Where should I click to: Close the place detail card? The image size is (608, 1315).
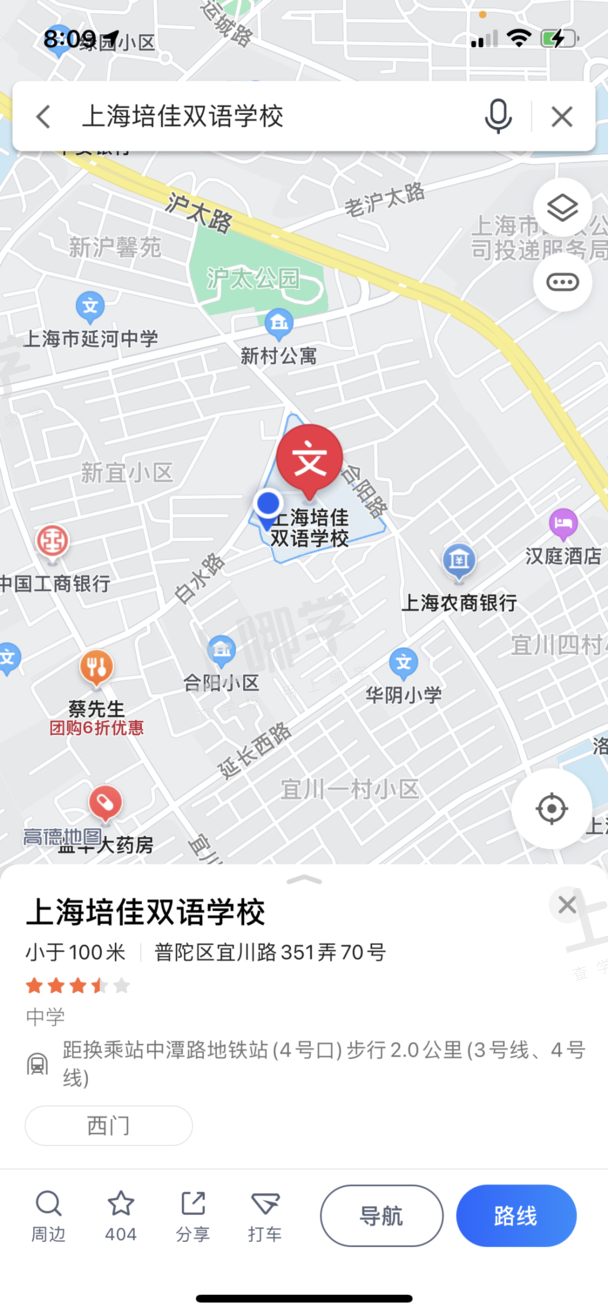567,904
